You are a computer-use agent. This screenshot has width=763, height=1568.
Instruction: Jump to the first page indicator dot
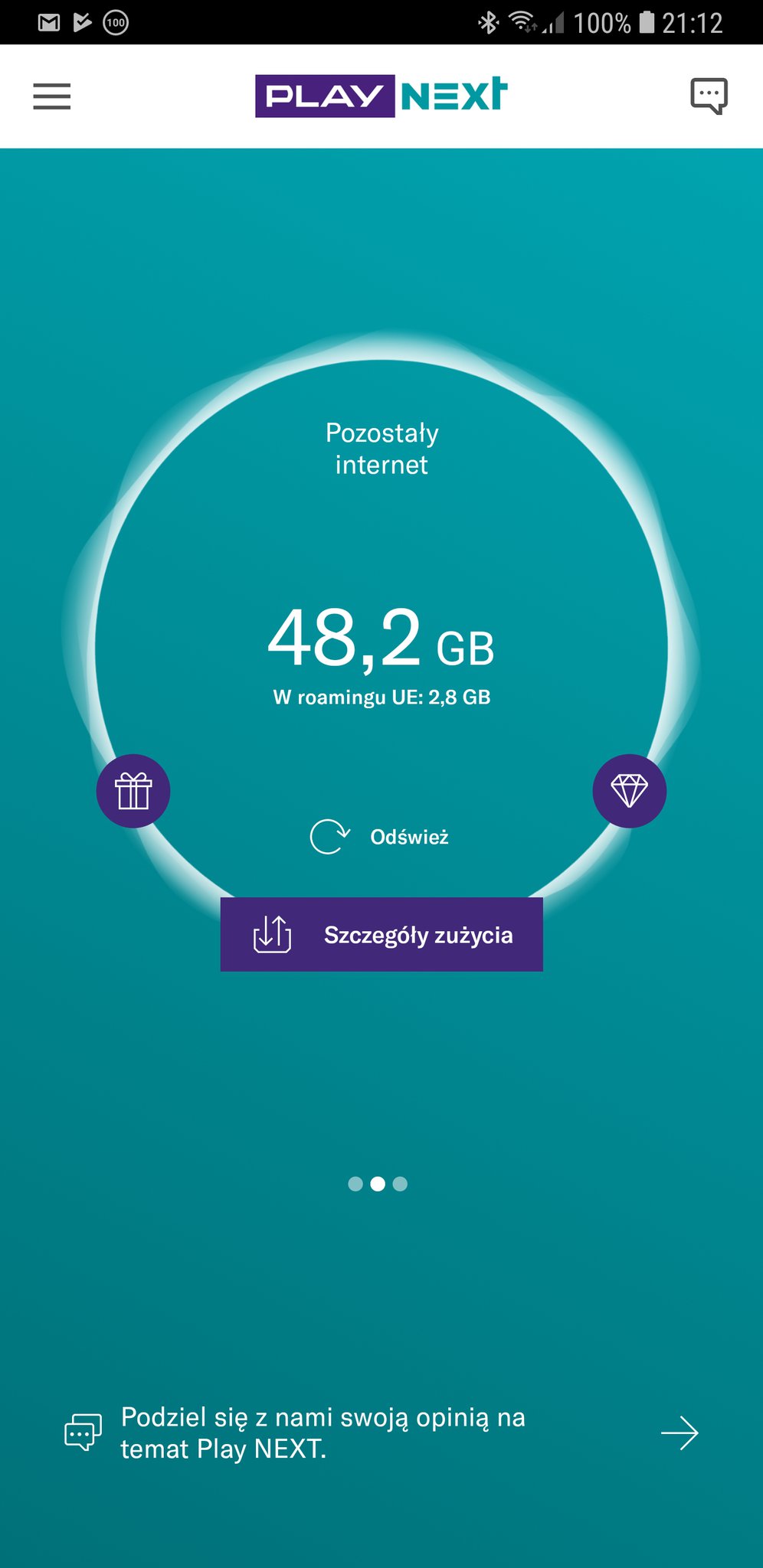click(x=355, y=1184)
